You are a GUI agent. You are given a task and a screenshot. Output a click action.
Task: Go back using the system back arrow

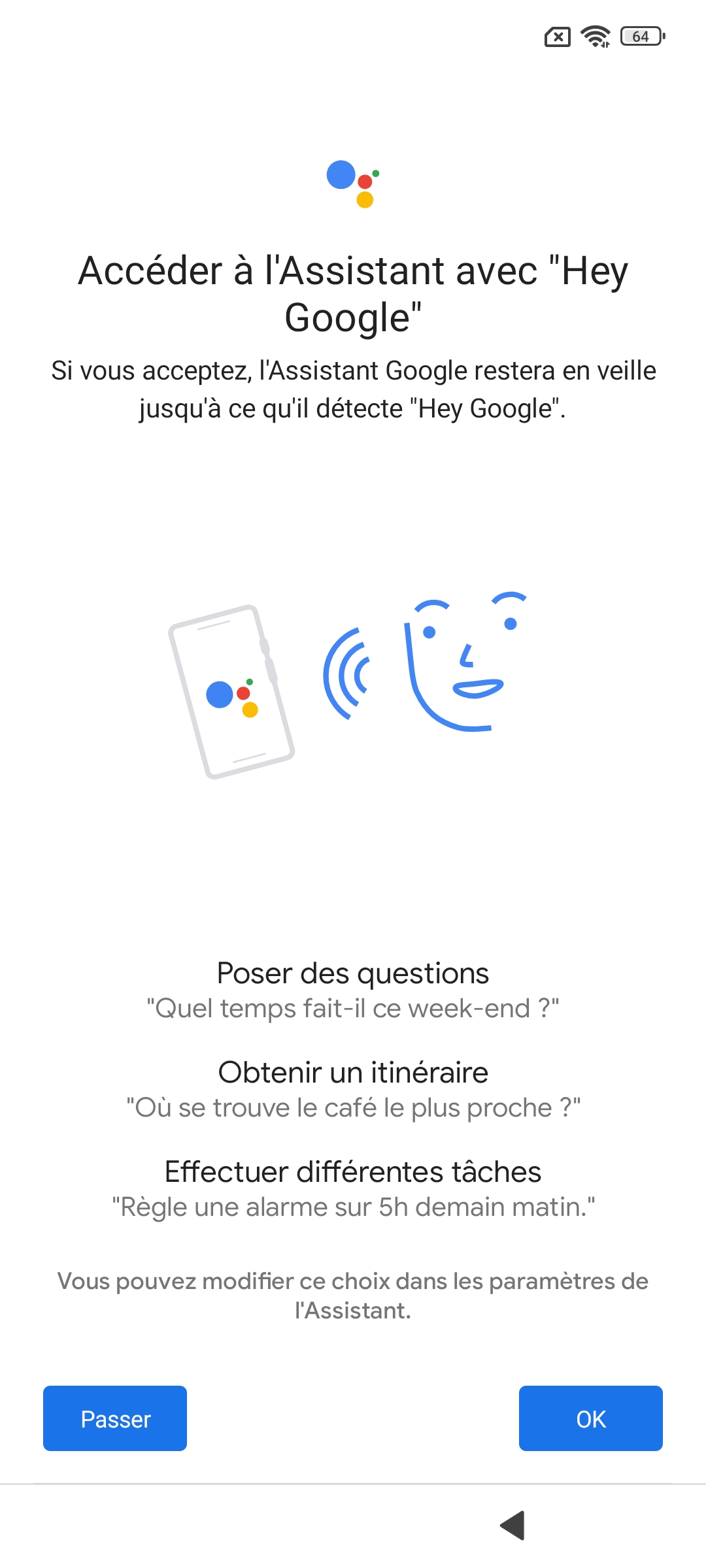point(513,1526)
